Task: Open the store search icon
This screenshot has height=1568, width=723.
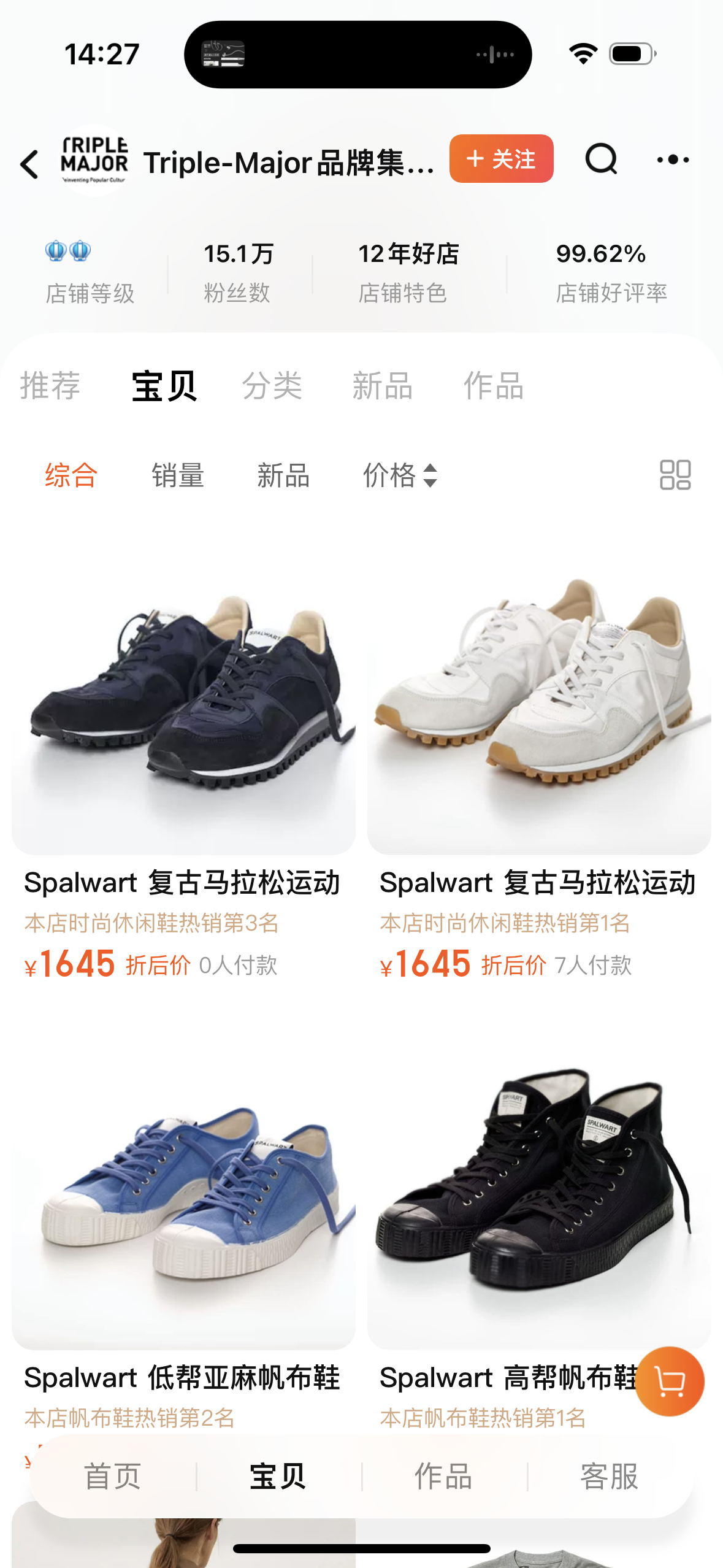Action: [600, 159]
